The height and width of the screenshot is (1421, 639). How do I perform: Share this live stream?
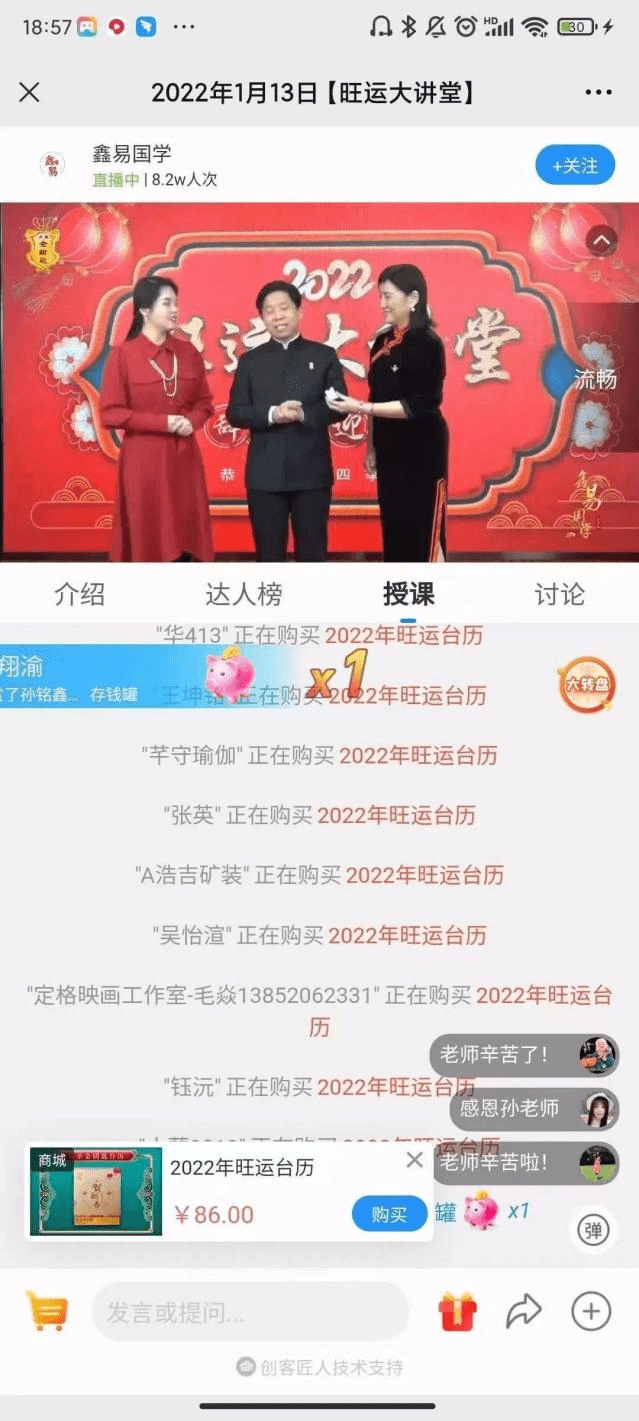click(523, 1311)
